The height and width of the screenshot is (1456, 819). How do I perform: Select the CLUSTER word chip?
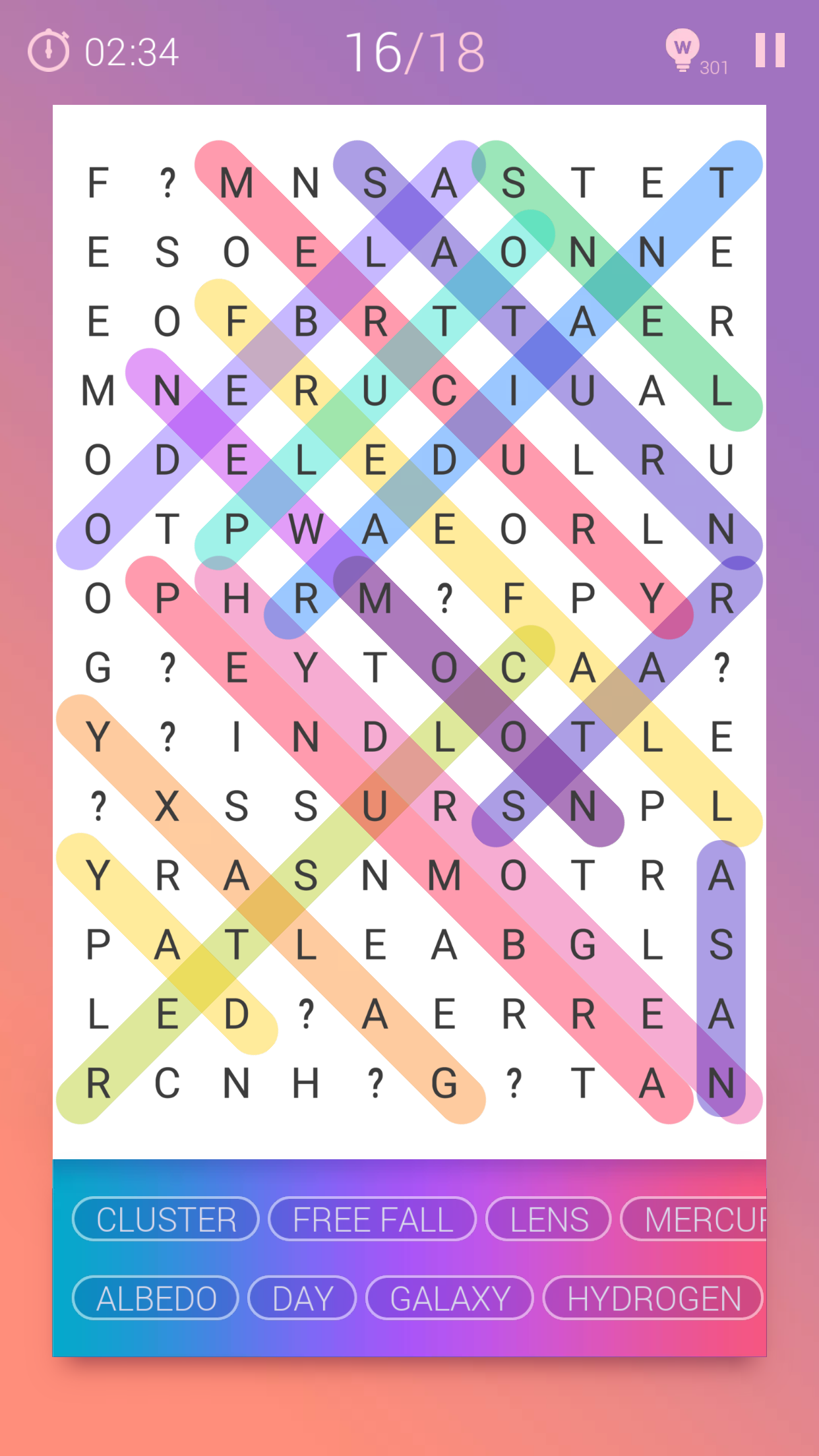click(x=165, y=1220)
